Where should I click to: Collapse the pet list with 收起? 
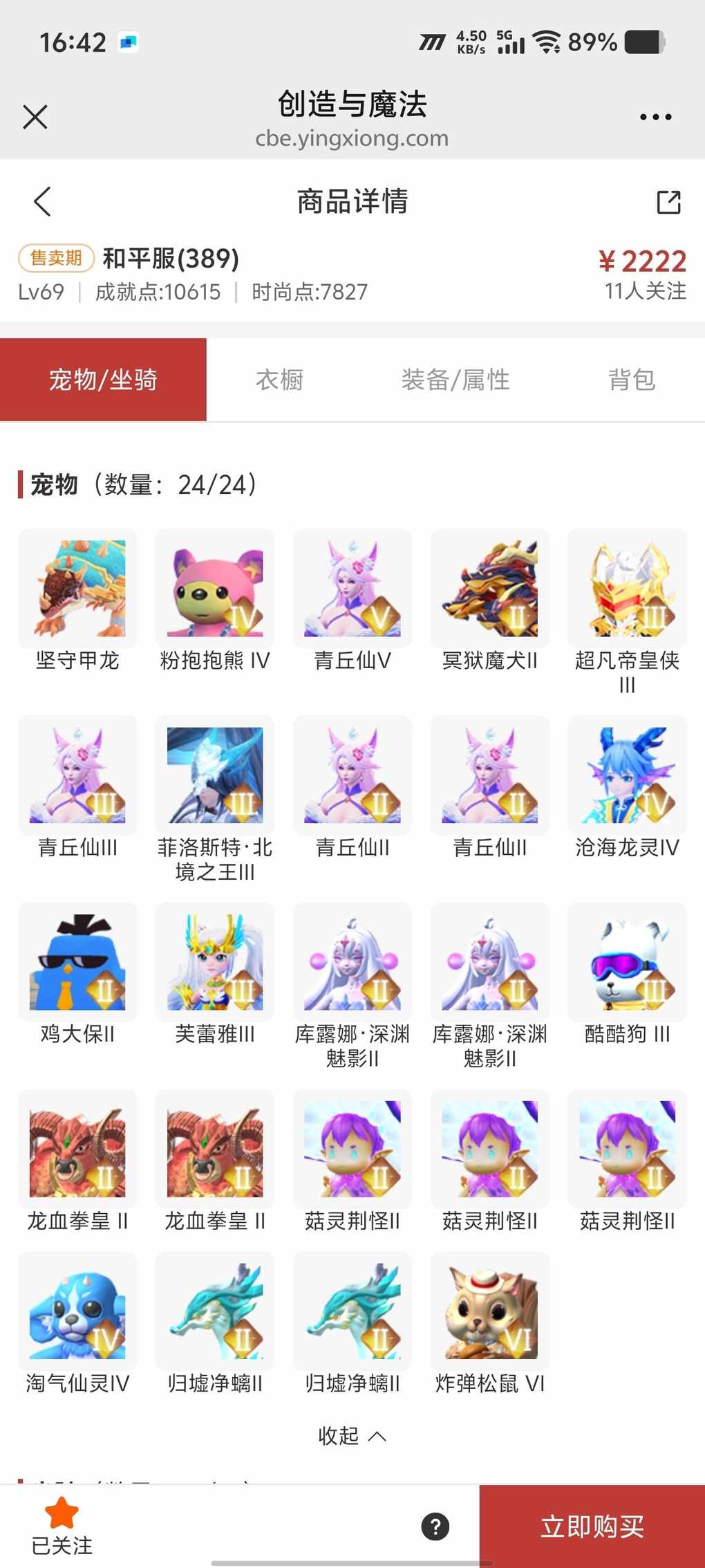tap(352, 1437)
